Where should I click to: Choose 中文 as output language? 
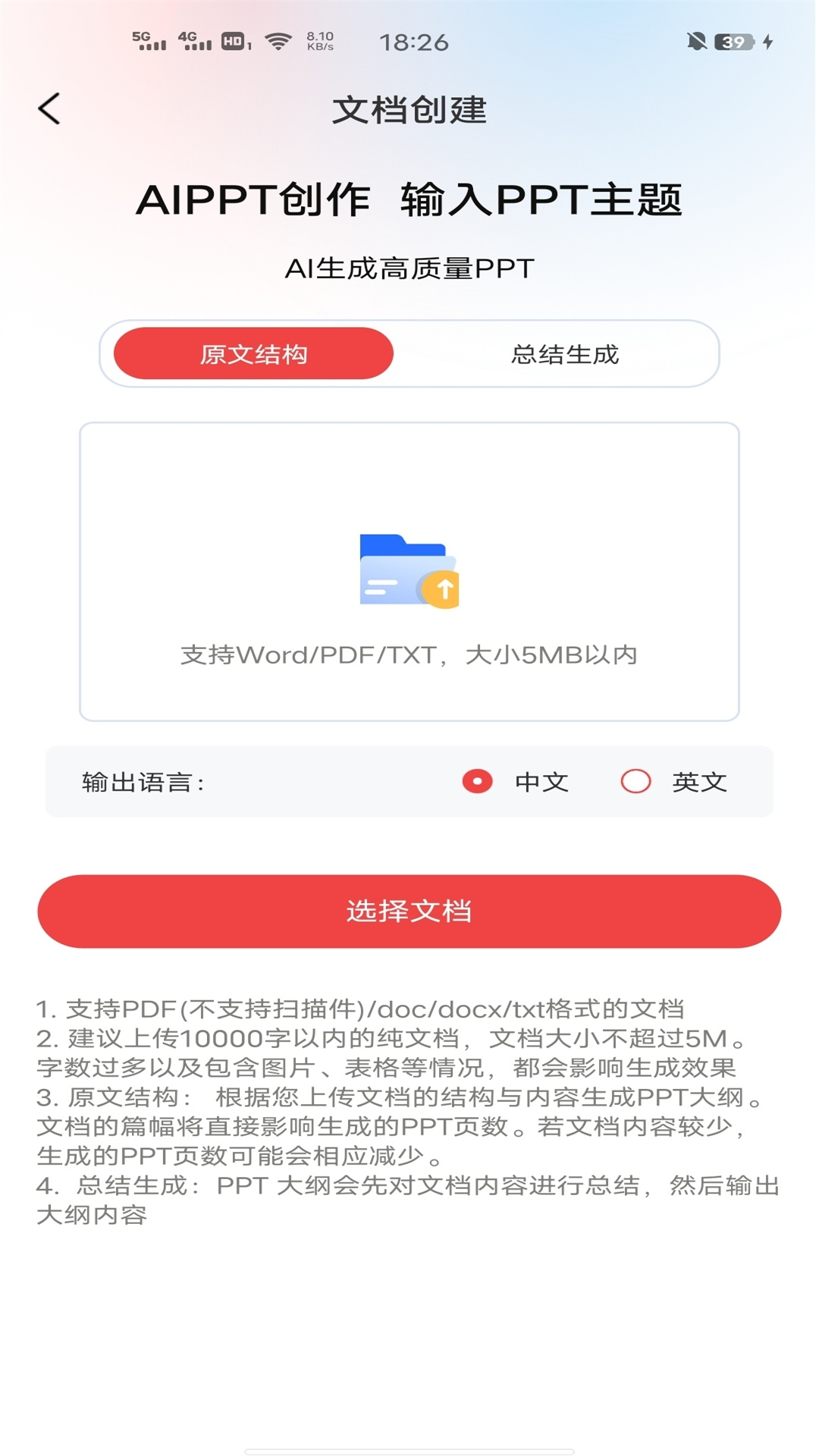pyautogui.click(x=478, y=781)
